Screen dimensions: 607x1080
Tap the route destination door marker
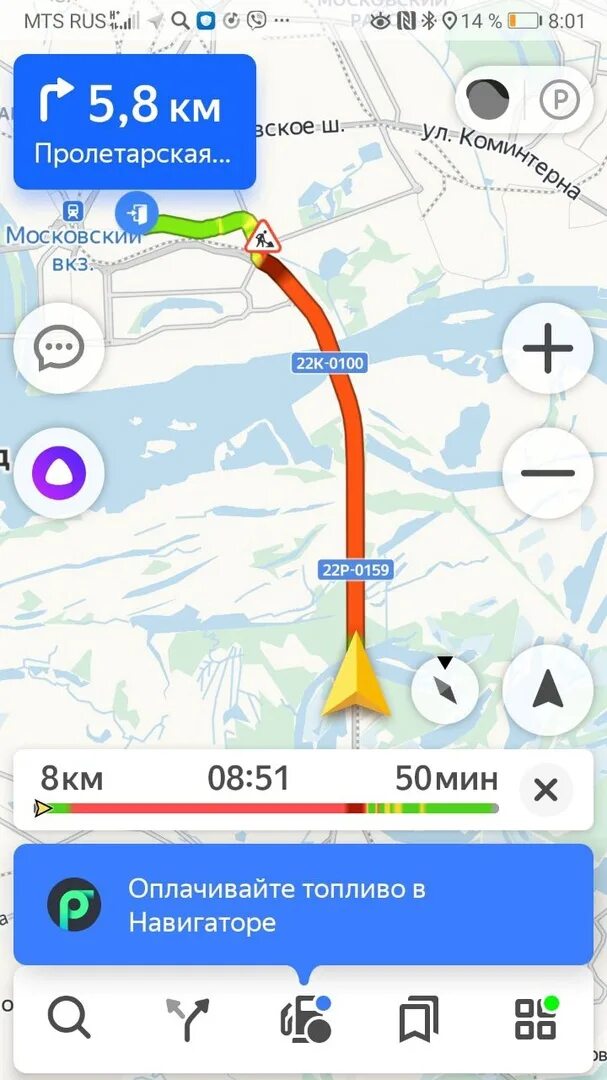136,214
